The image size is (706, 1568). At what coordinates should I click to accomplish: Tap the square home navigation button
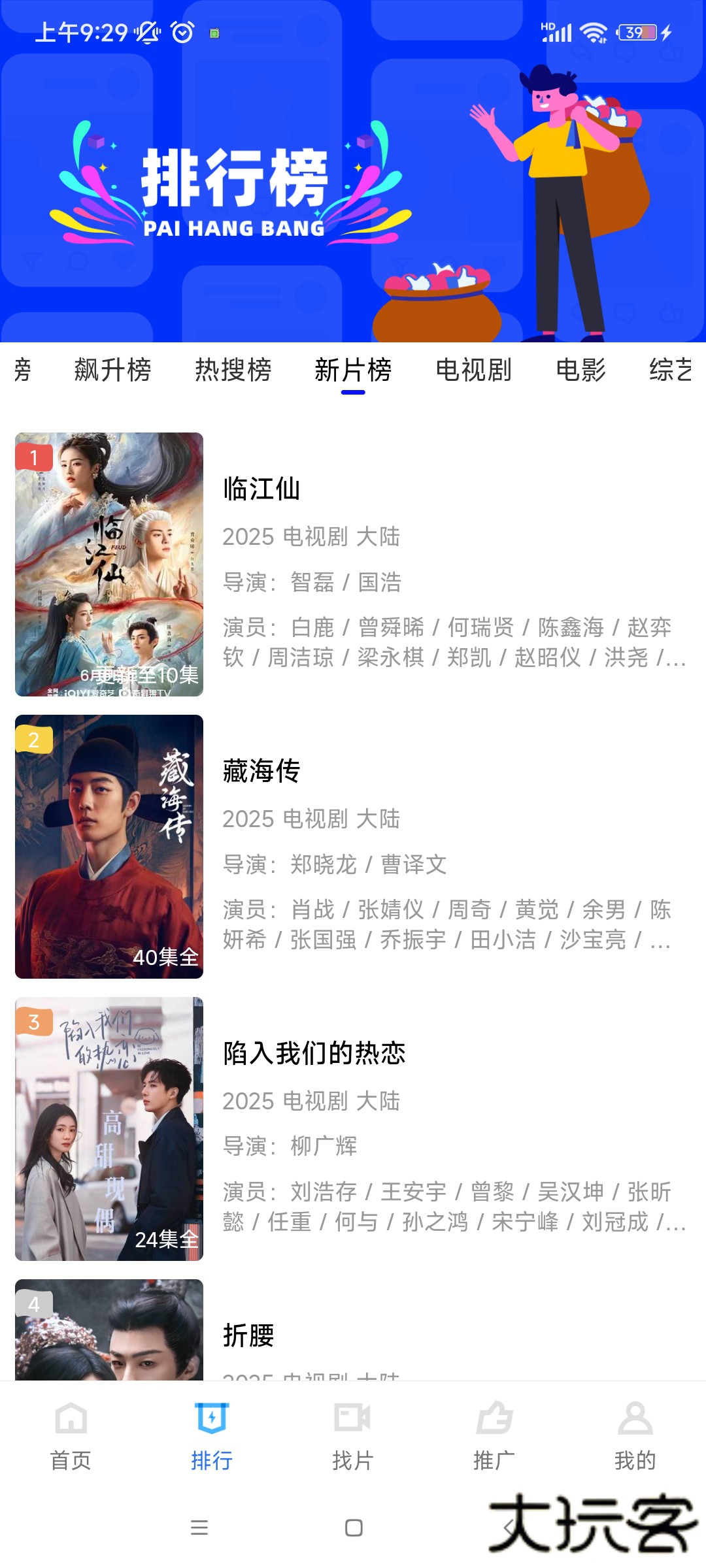[352, 1529]
